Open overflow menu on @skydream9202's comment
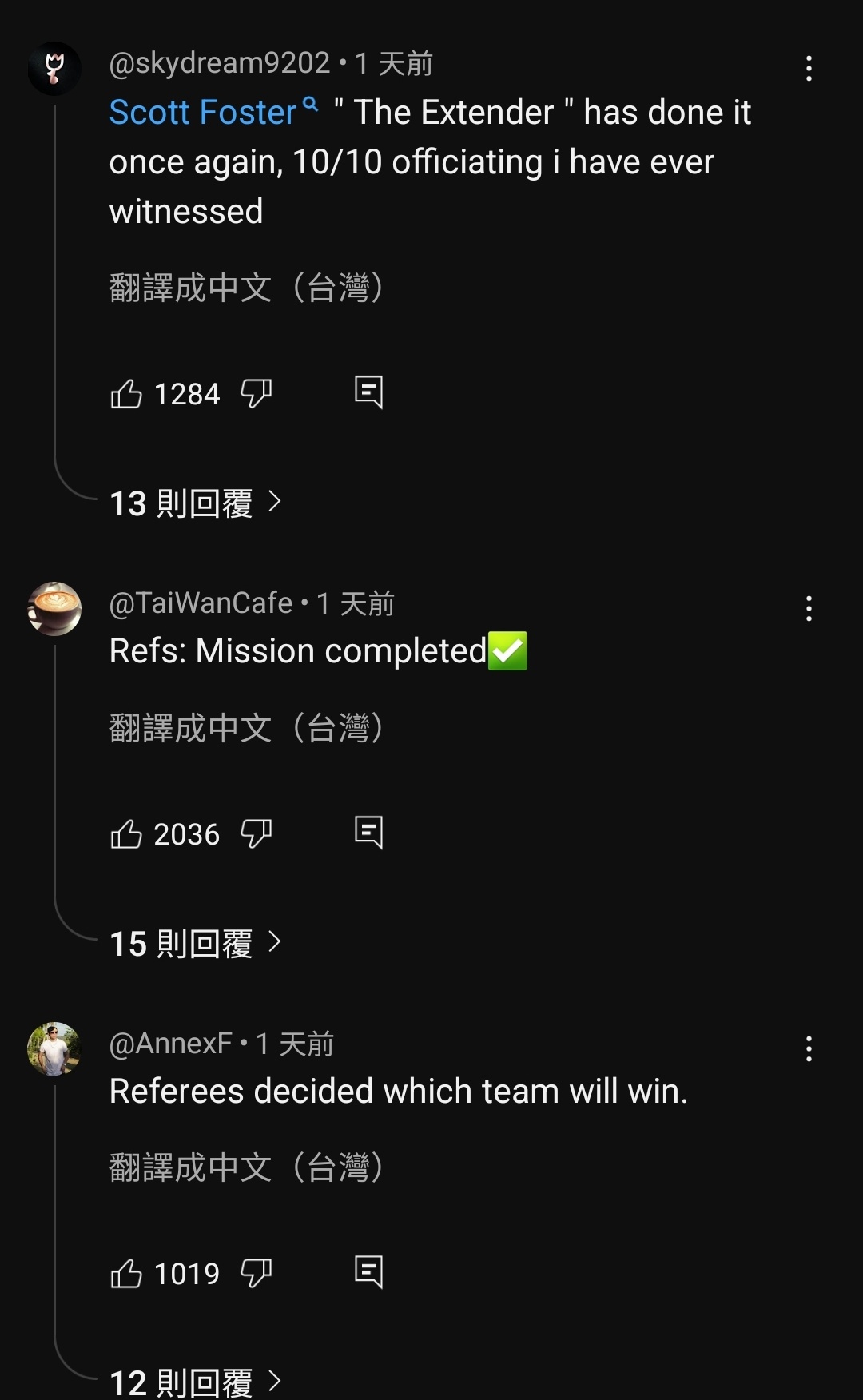 point(809,69)
